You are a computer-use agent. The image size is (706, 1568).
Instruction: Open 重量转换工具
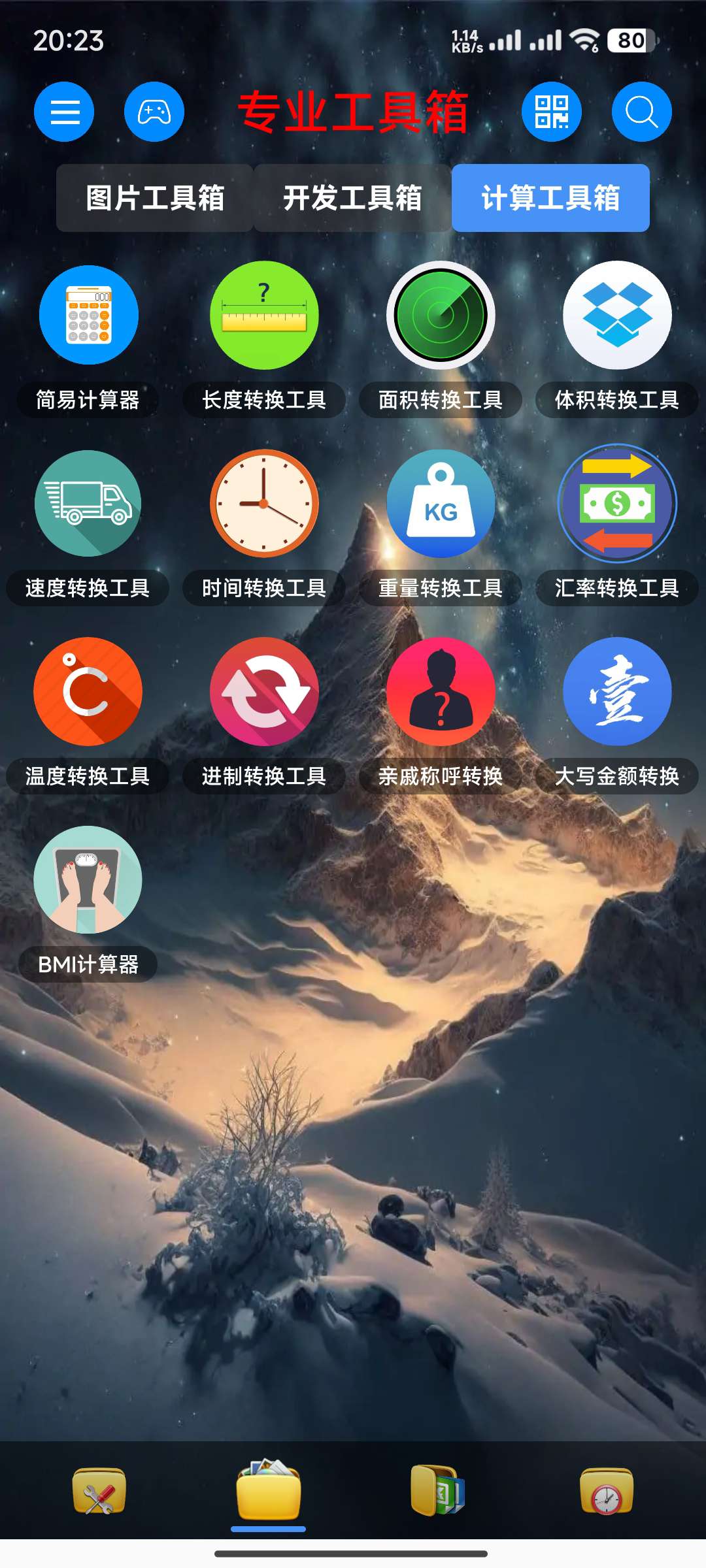pos(441,504)
